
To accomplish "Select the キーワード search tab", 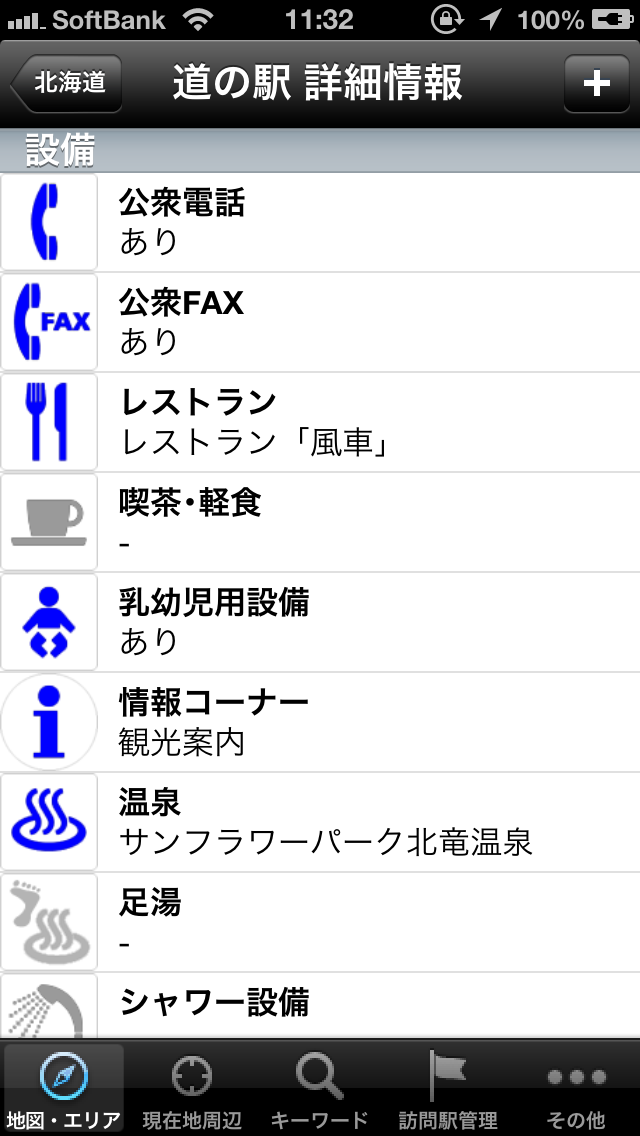I will tap(320, 1088).
